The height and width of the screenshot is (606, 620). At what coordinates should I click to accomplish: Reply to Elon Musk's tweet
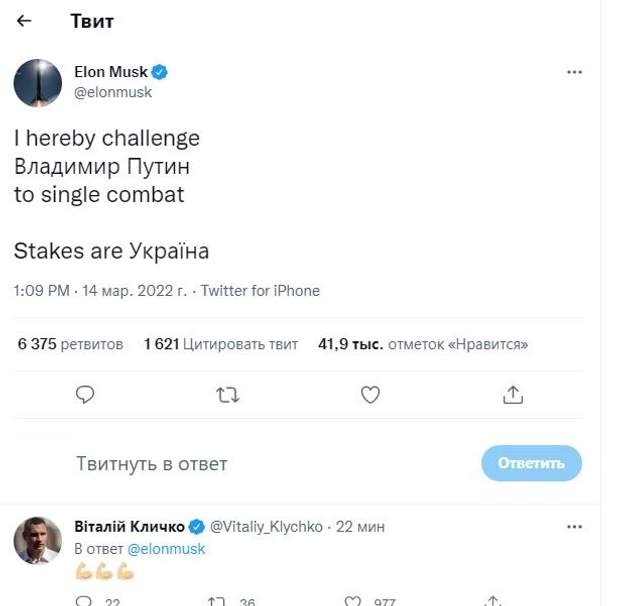point(86,395)
